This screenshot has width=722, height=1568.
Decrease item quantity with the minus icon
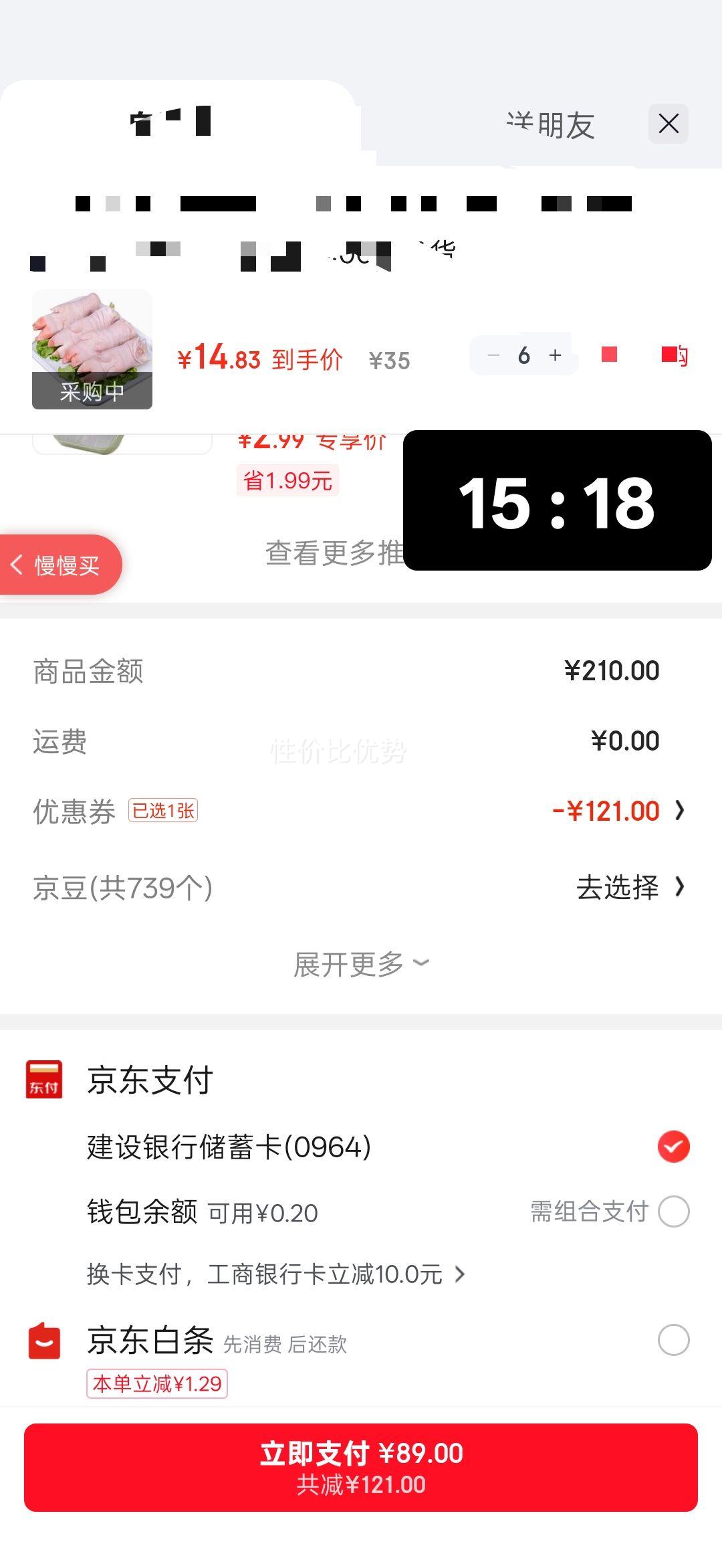(494, 355)
